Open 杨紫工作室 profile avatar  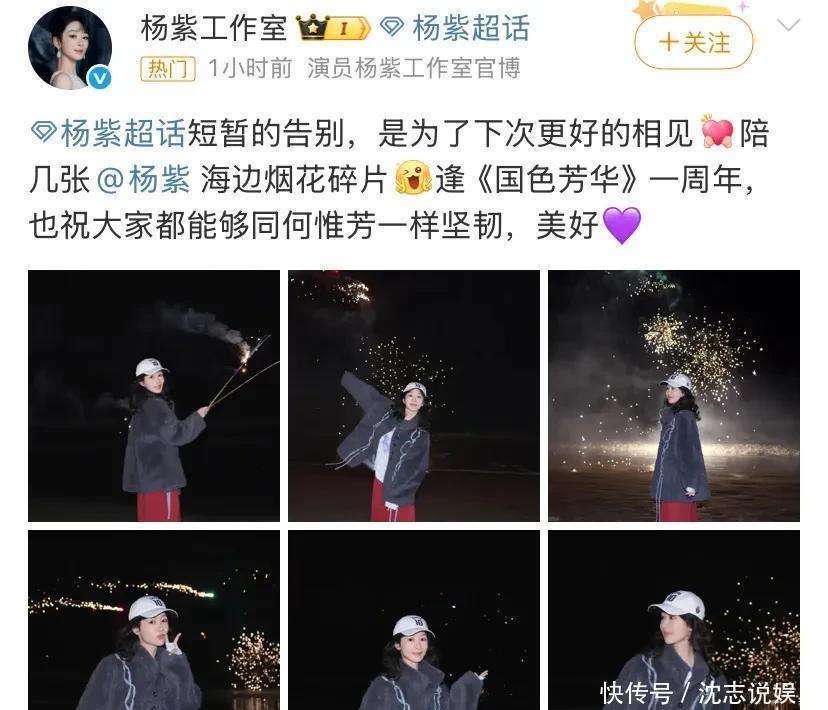(69, 47)
